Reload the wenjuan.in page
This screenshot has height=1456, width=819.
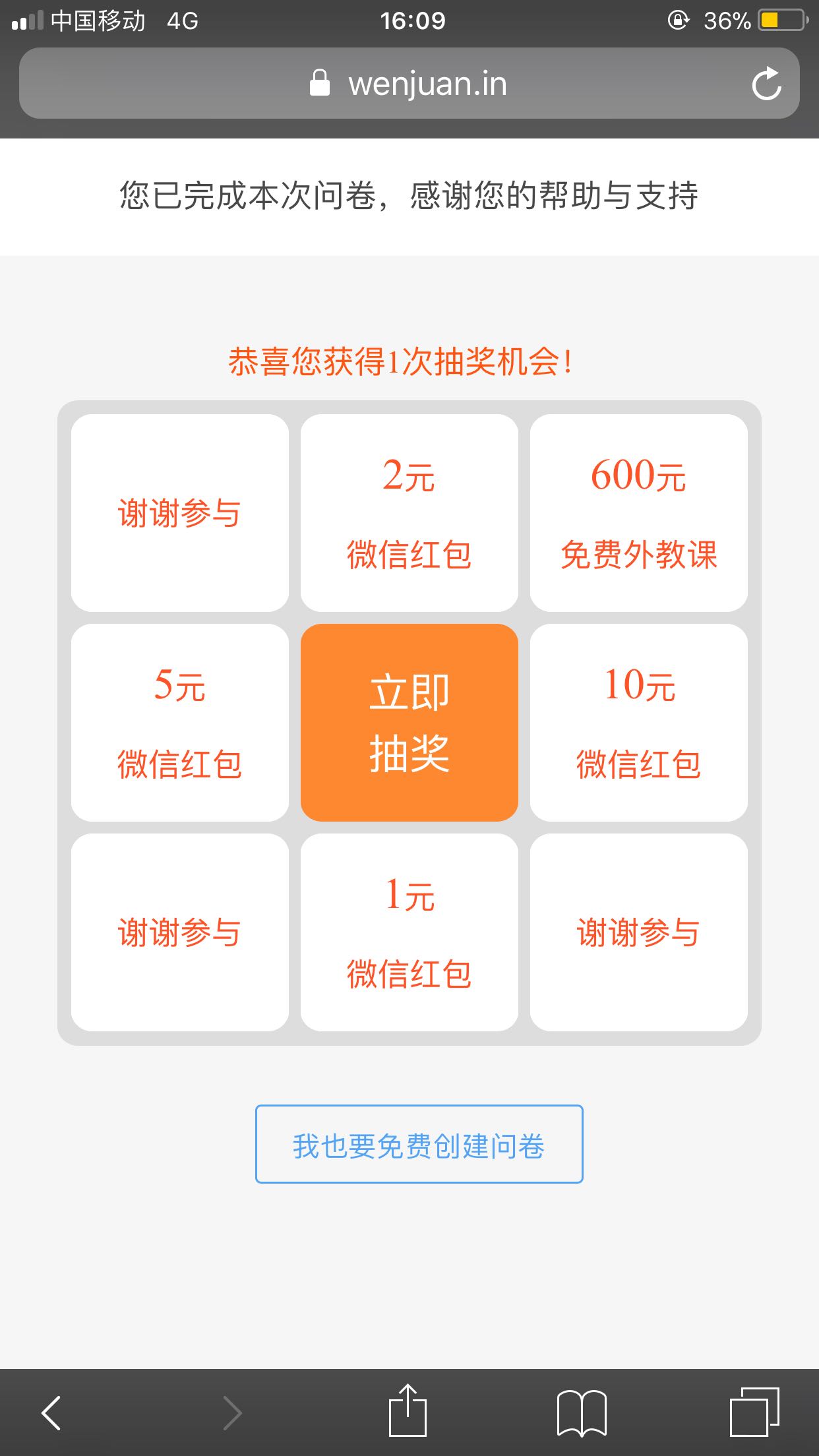click(x=766, y=84)
